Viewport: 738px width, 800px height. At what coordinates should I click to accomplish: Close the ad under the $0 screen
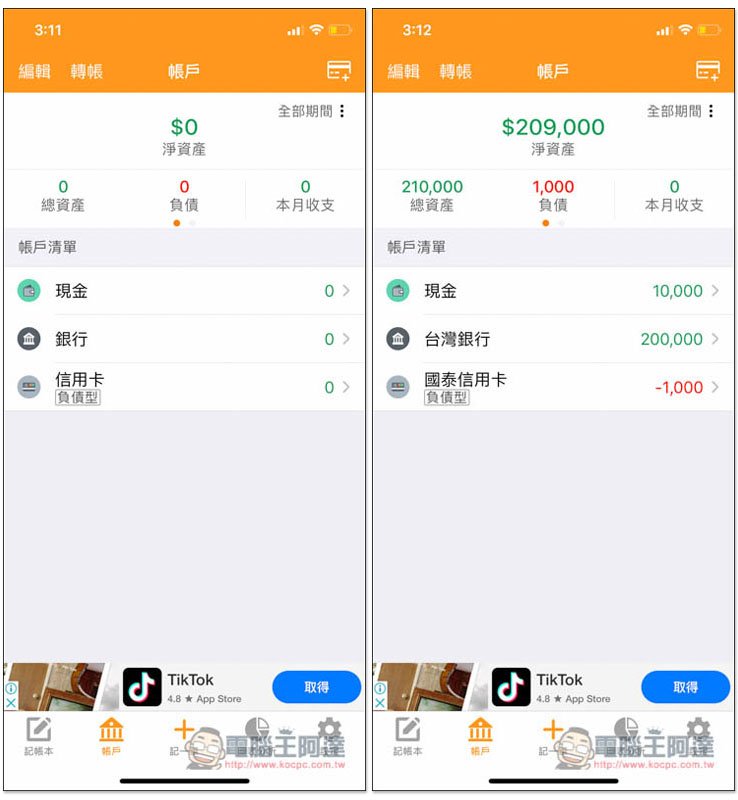[11, 703]
